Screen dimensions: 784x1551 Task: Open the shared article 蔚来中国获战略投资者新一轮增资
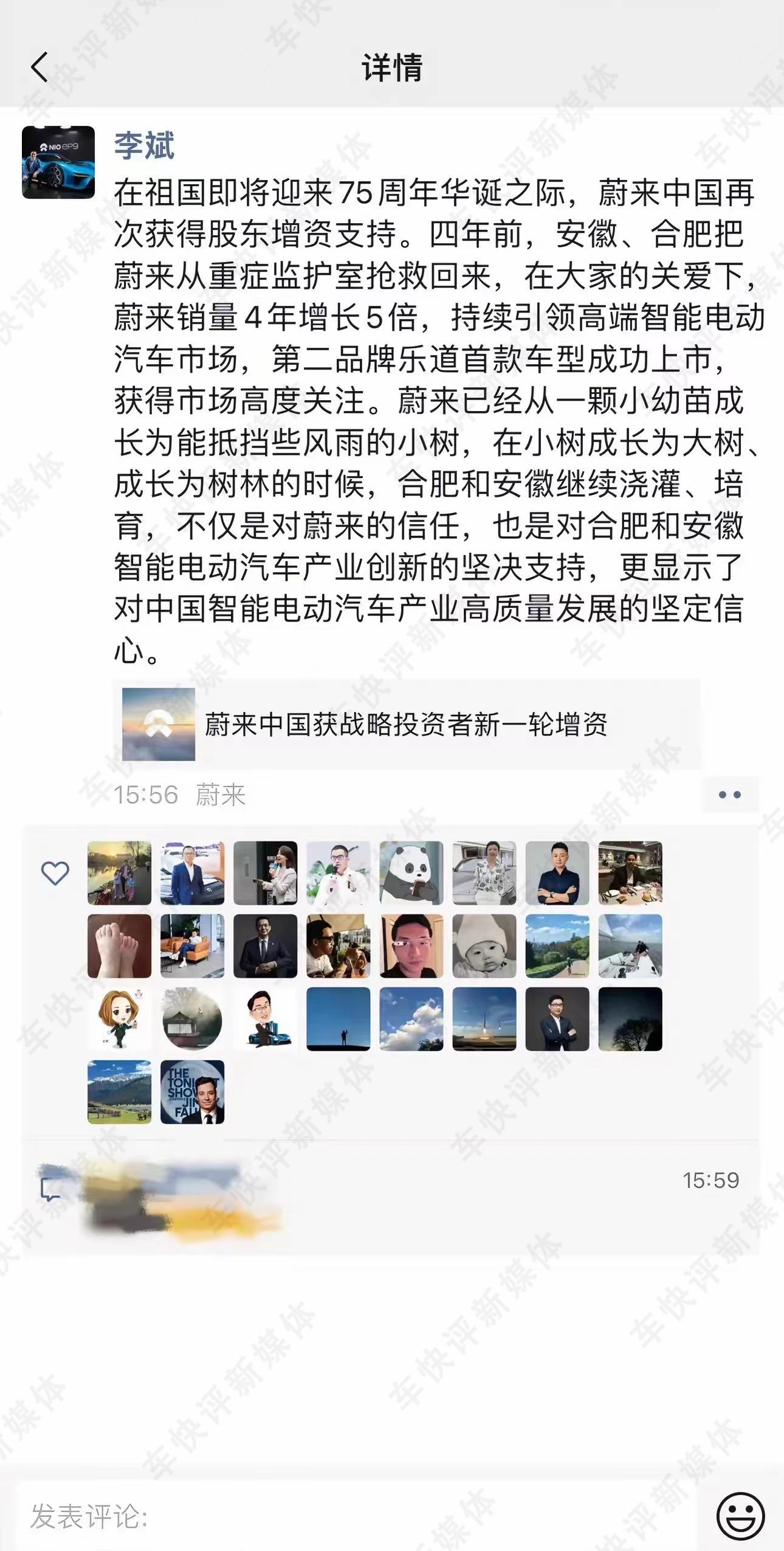[406, 724]
